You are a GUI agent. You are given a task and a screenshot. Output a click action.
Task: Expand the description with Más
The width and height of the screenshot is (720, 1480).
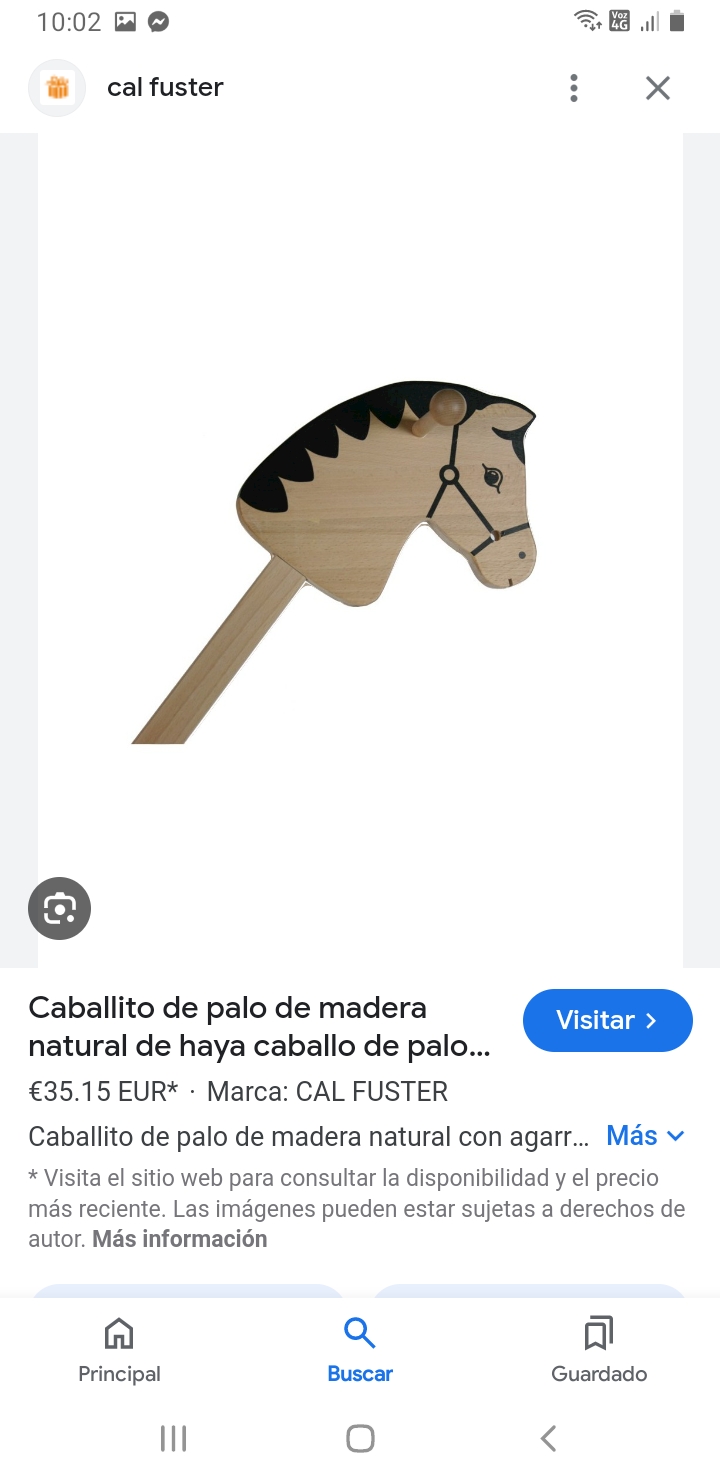coord(645,1136)
